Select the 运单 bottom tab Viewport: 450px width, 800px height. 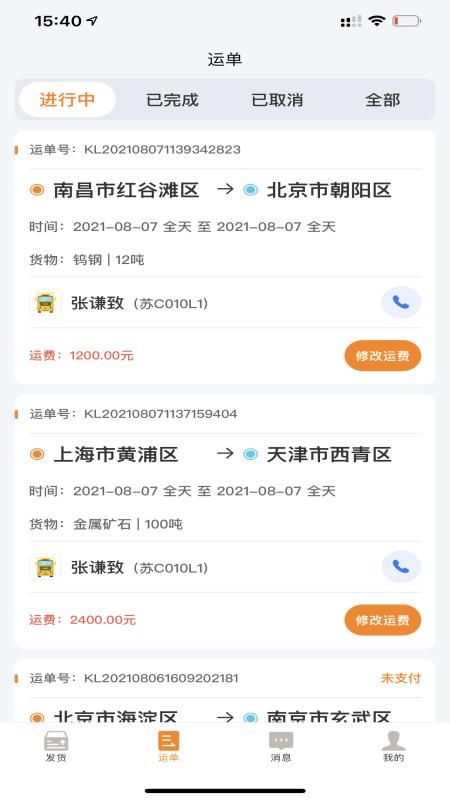pyautogui.click(x=168, y=746)
